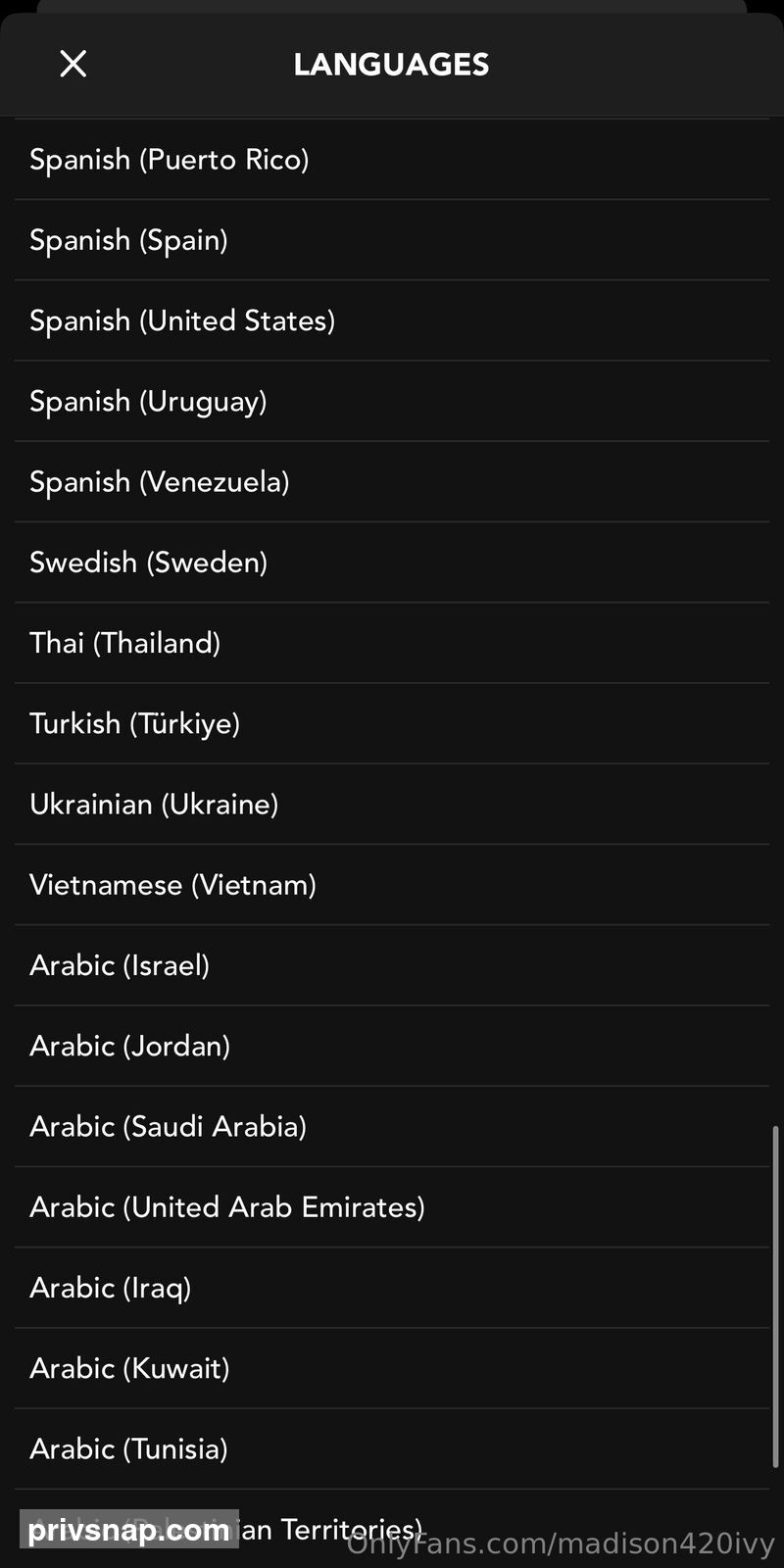Select Spanish (Uruguay)

[x=392, y=401]
